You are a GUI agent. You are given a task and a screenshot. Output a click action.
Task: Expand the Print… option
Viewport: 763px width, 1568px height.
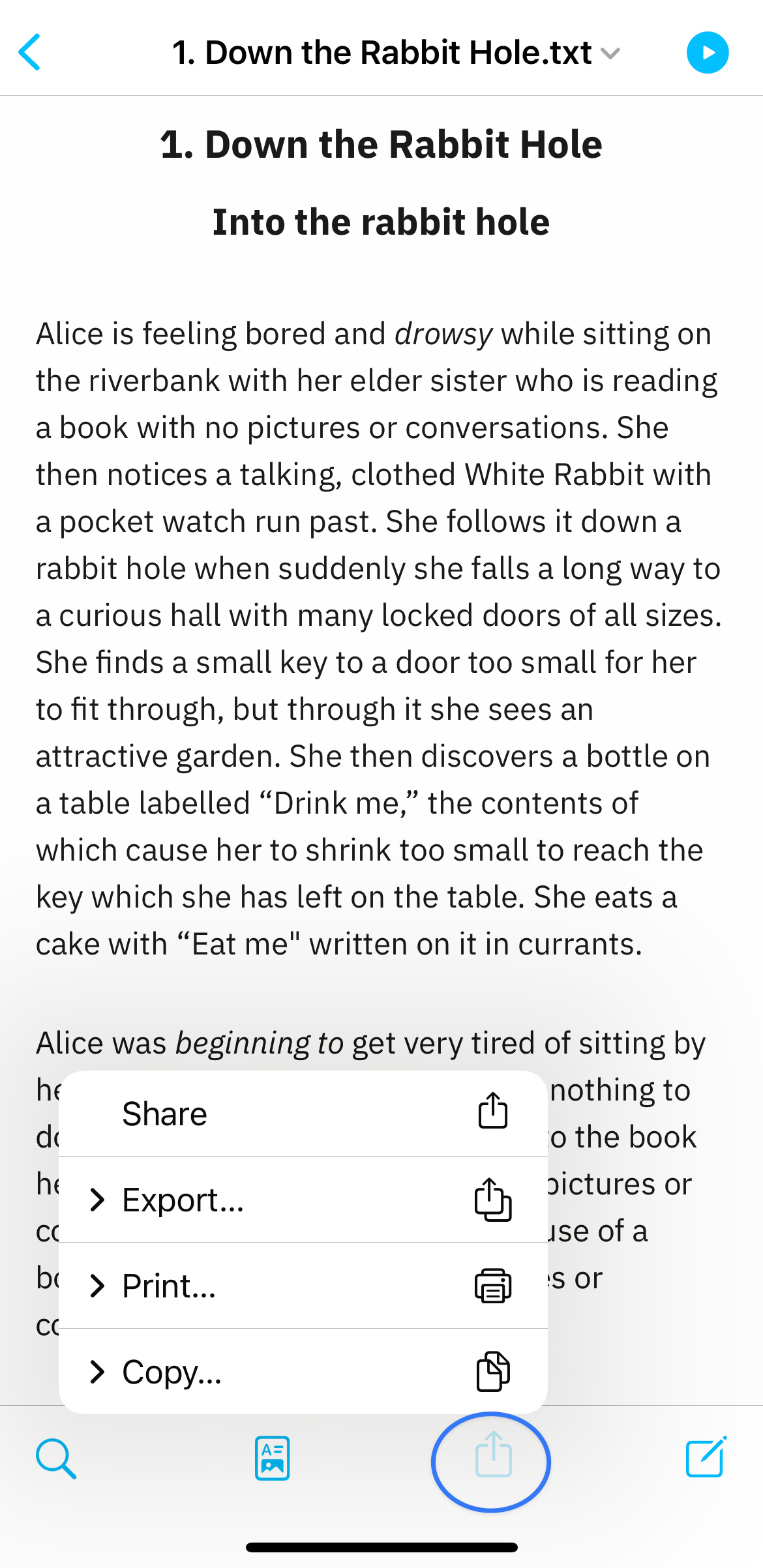[303, 1286]
